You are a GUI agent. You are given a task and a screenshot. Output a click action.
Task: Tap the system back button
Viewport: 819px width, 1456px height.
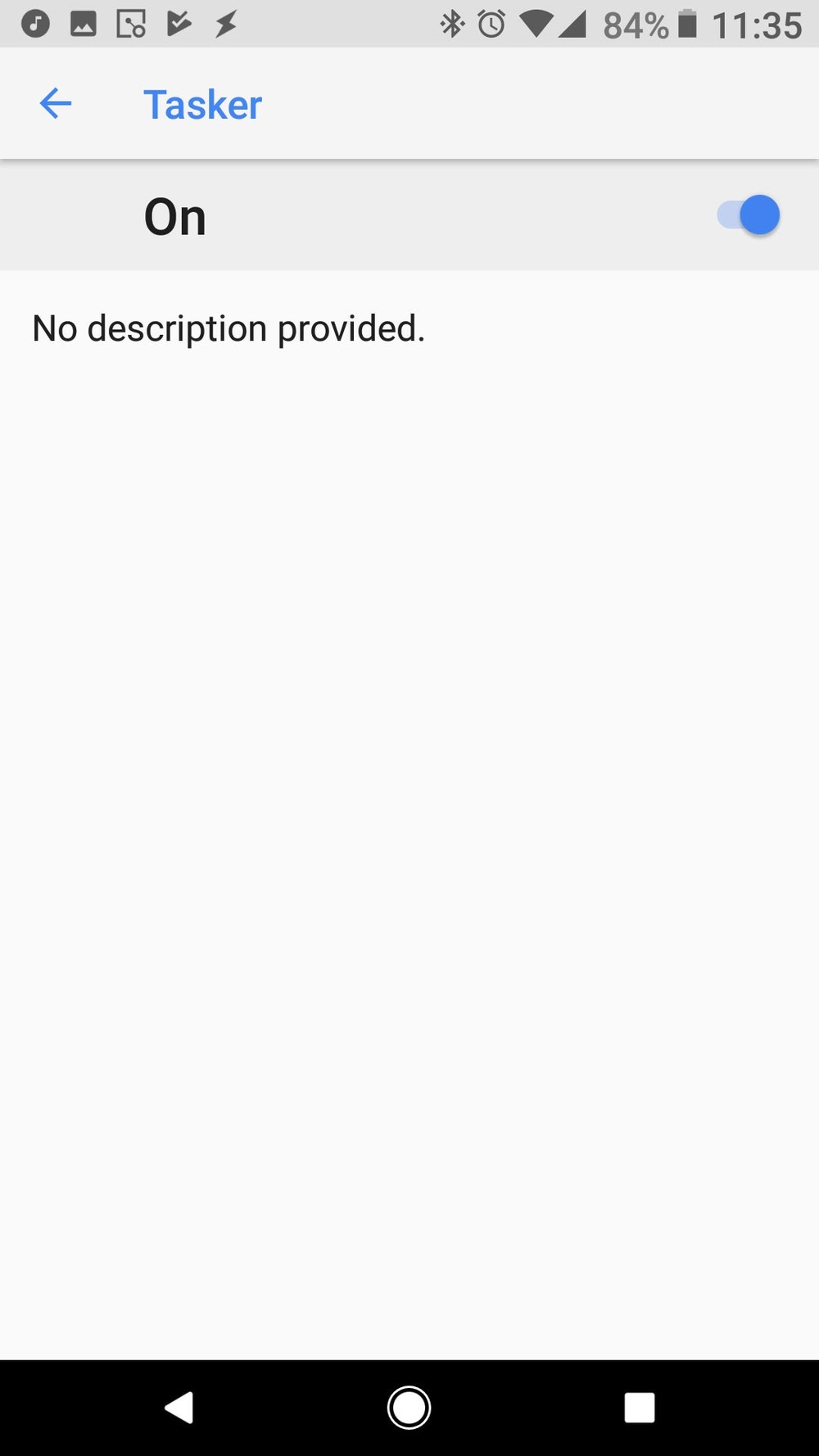[x=179, y=1408]
